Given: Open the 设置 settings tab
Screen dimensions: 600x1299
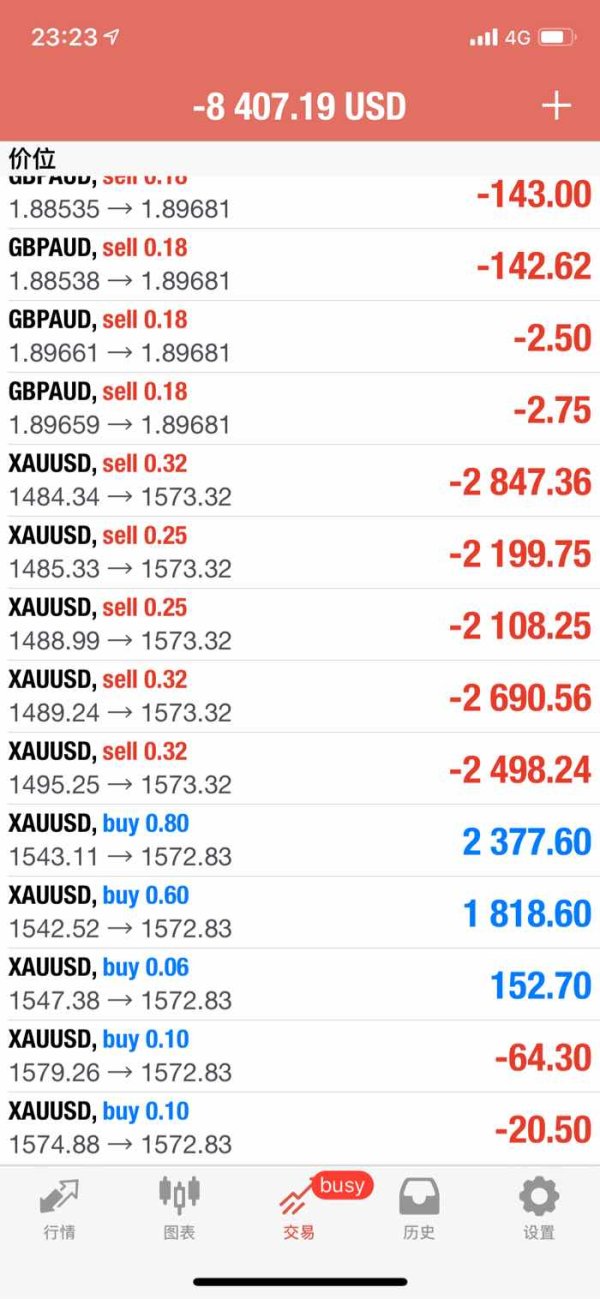Looking at the screenshot, I should pyautogui.click(x=539, y=1208).
